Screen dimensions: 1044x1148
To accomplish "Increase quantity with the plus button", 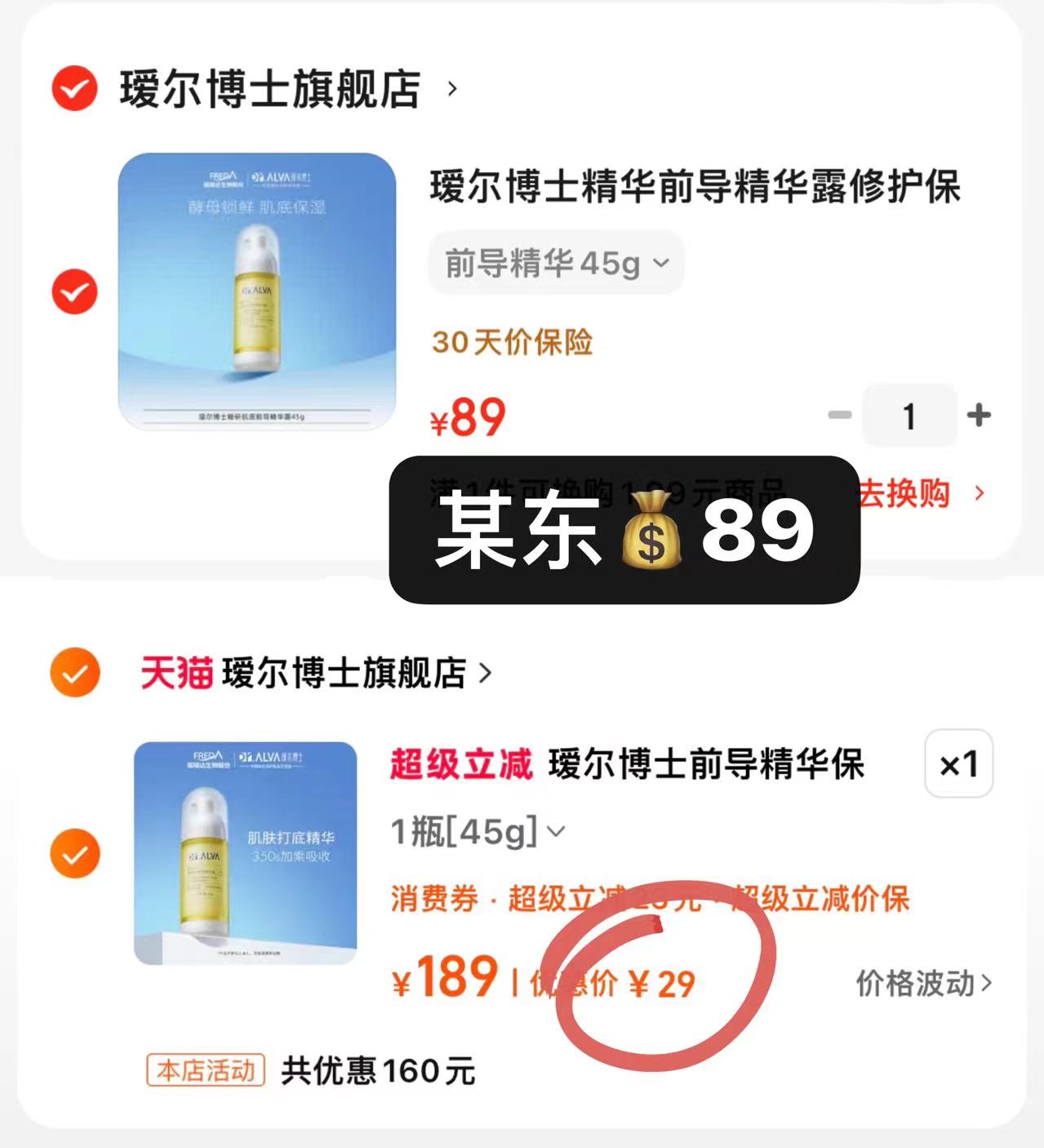I will point(979,416).
